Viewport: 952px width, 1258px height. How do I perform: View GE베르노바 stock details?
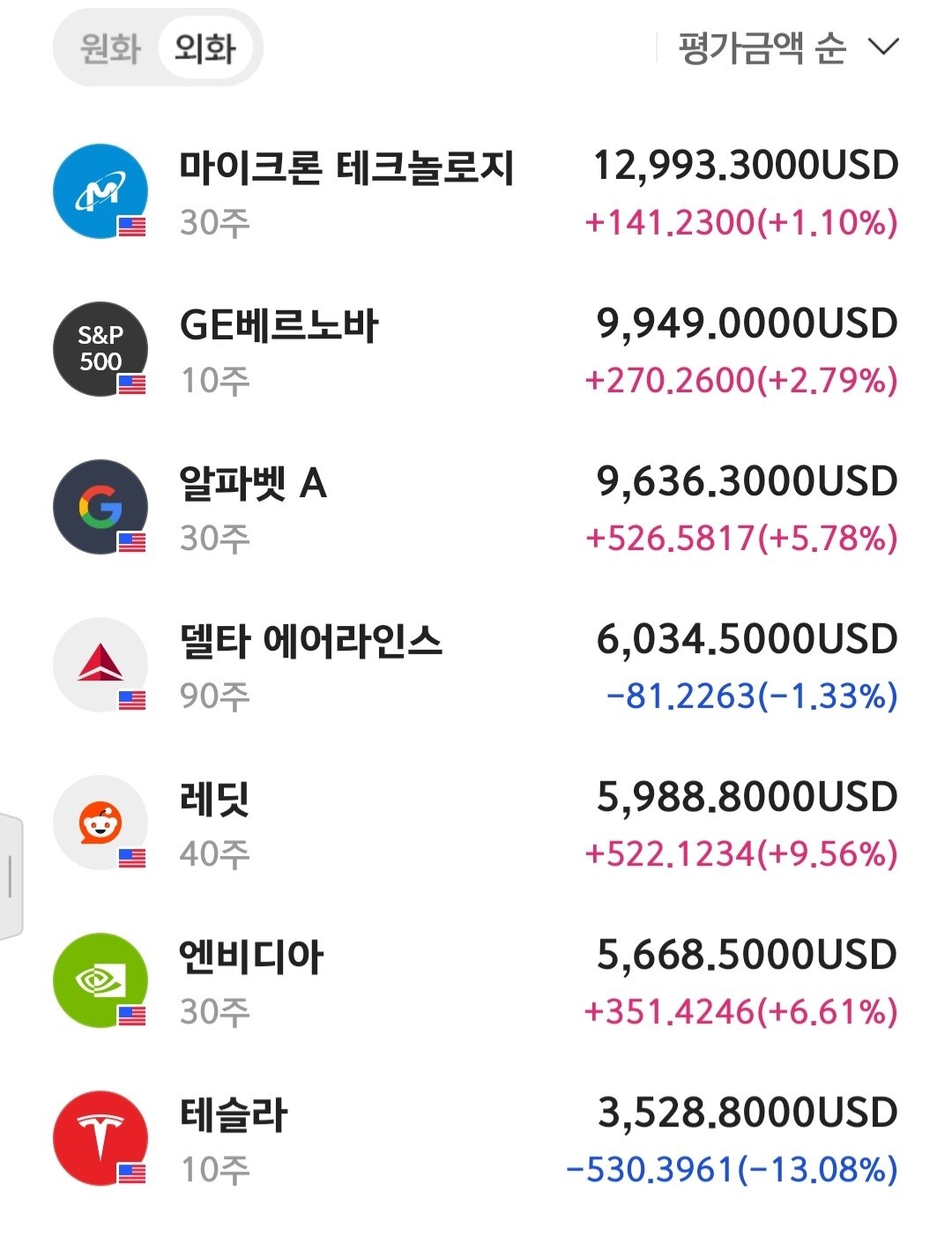click(476, 350)
